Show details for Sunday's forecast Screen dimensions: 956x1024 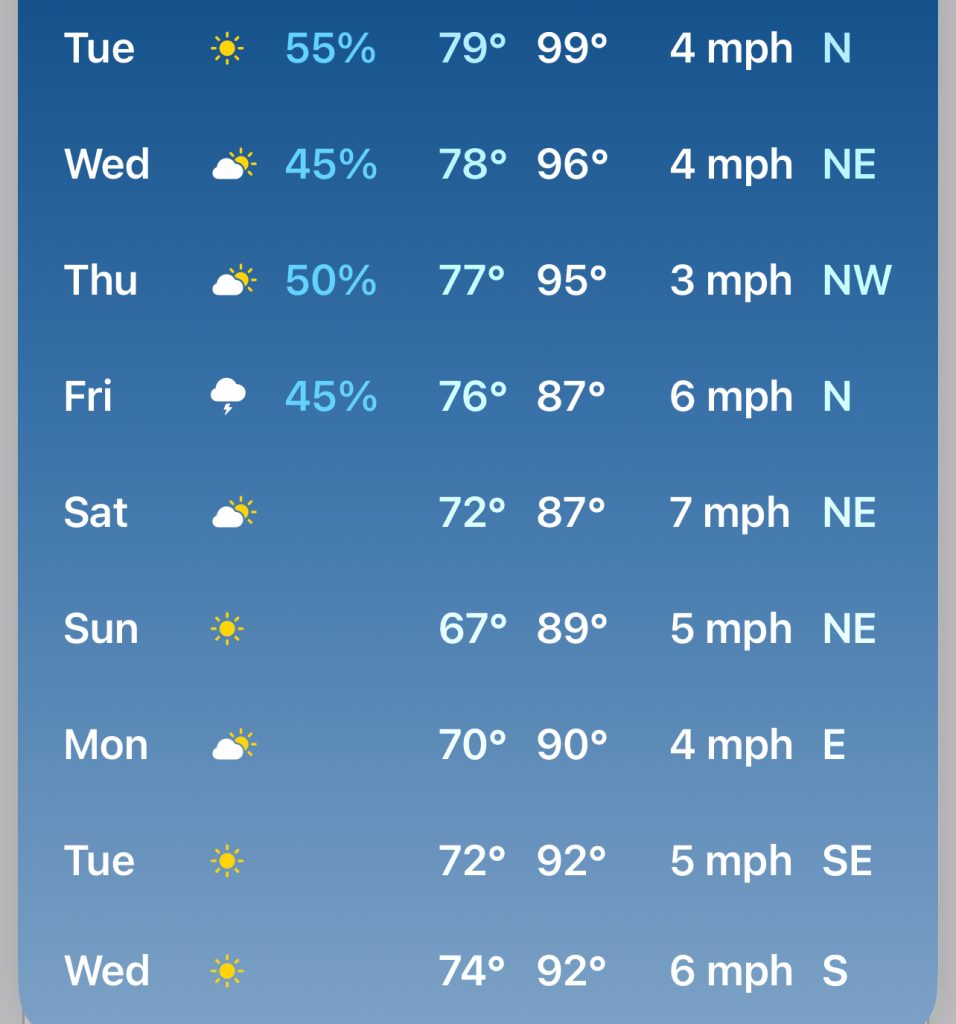[x=477, y=628]
